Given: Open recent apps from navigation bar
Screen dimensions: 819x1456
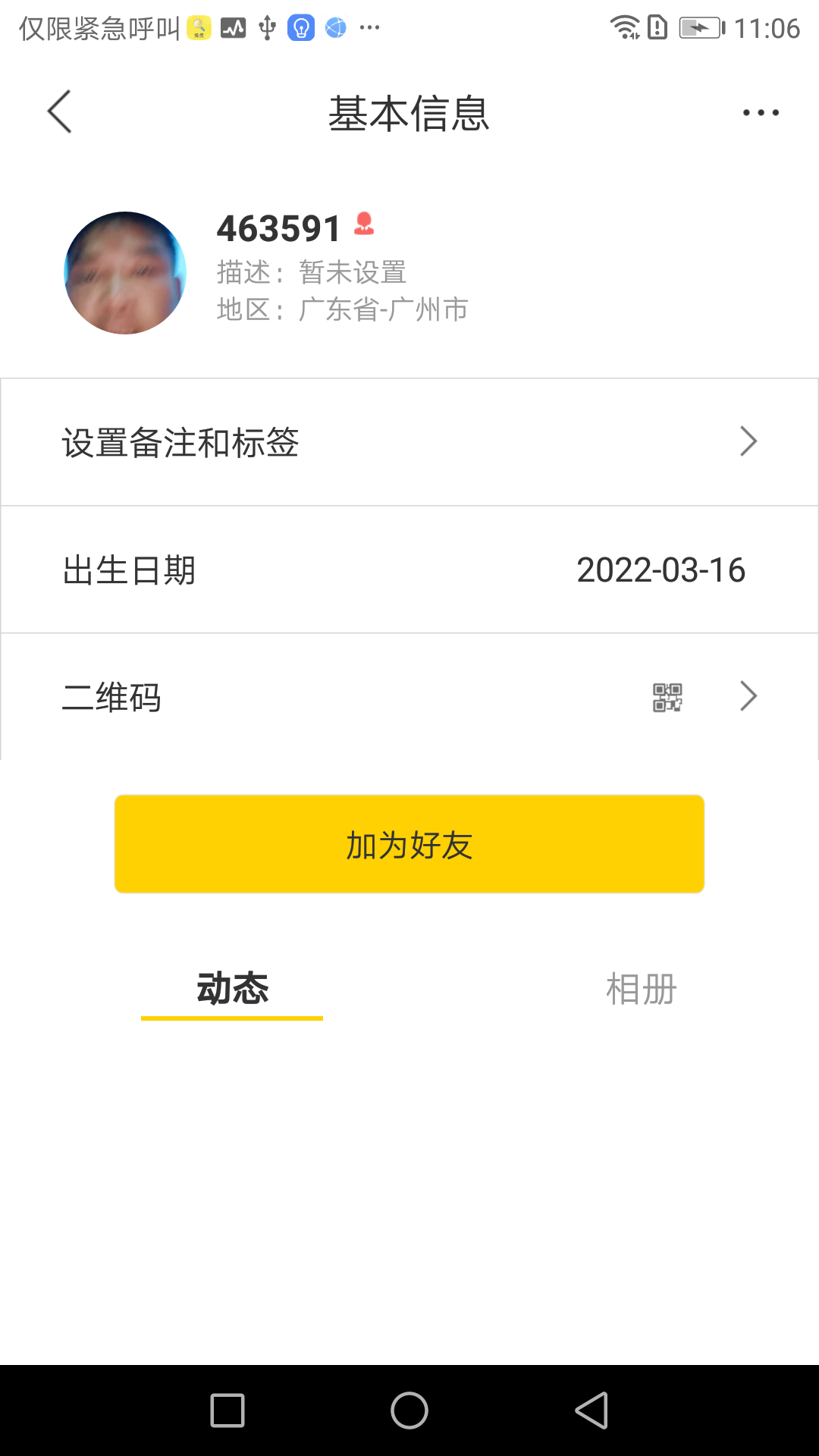Looking at the screenshot, I should (227, 1410).
